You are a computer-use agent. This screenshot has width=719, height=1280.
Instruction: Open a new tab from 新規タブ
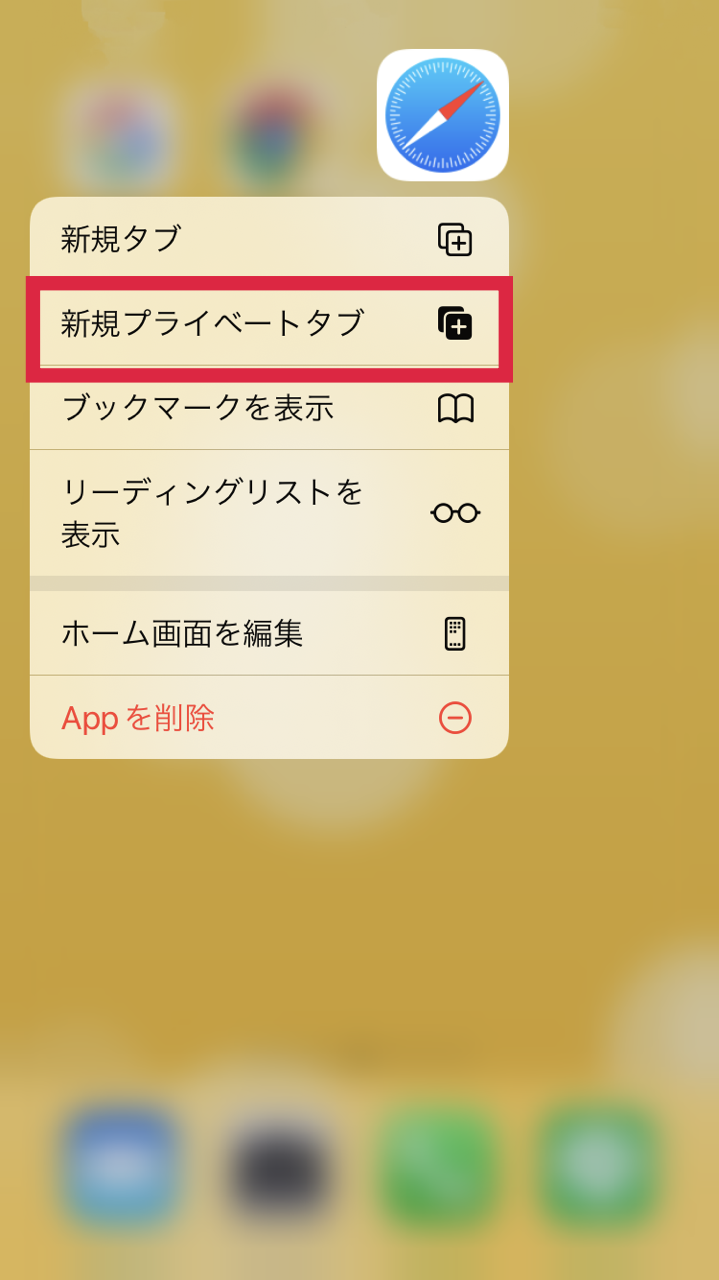pyautogui.click(x=268, y=240)
